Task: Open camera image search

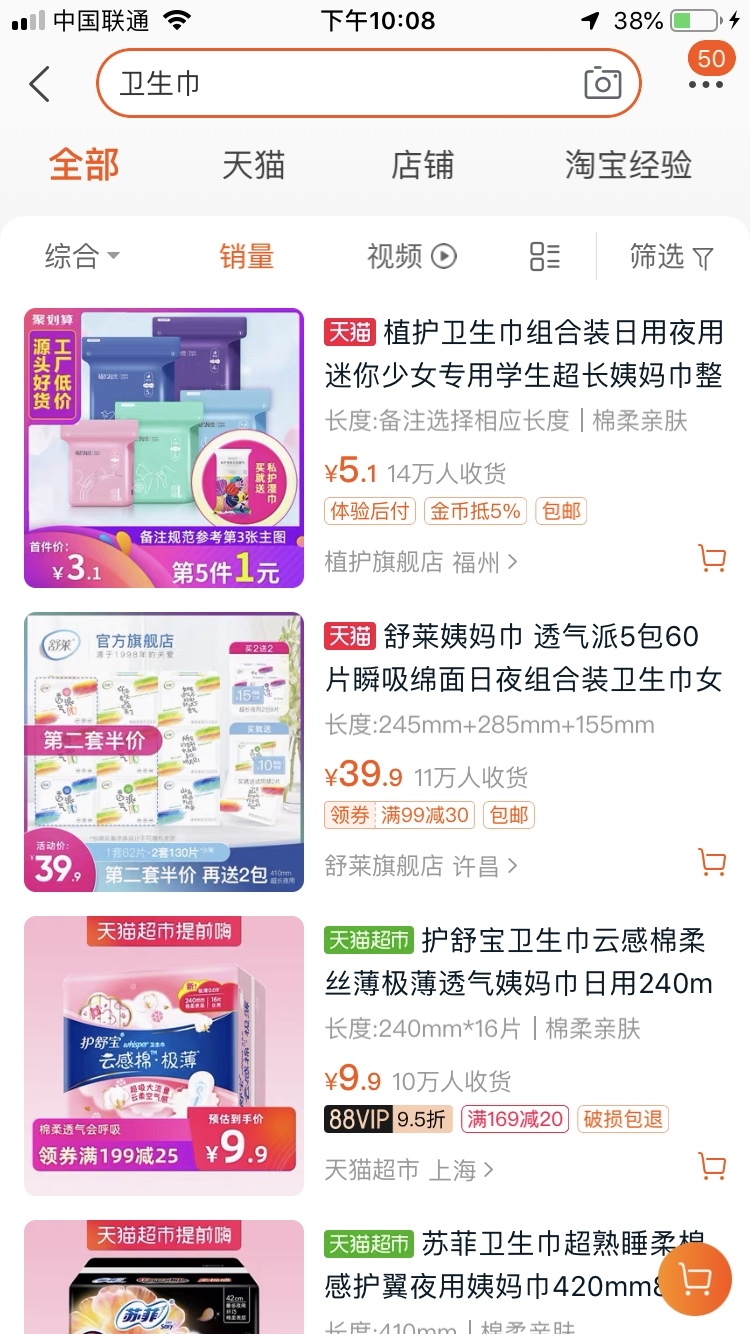Action: (602, 84)
